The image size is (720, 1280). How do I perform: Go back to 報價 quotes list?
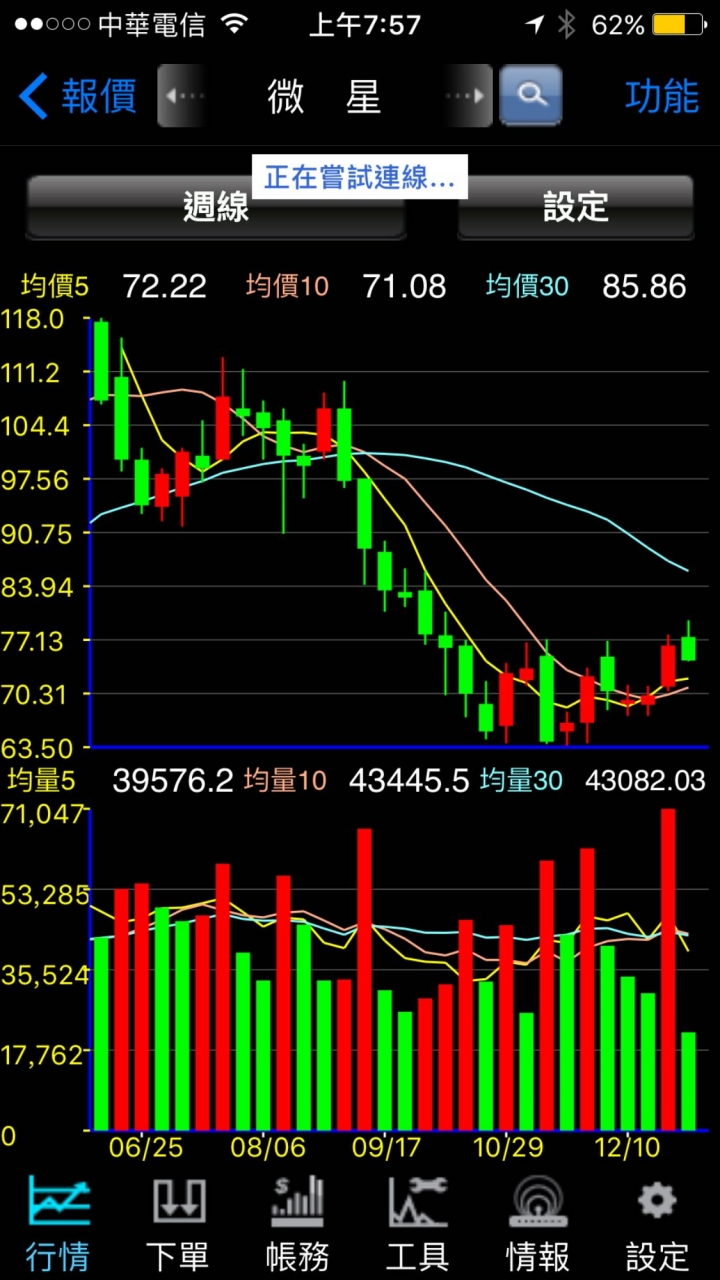[78, 97]
